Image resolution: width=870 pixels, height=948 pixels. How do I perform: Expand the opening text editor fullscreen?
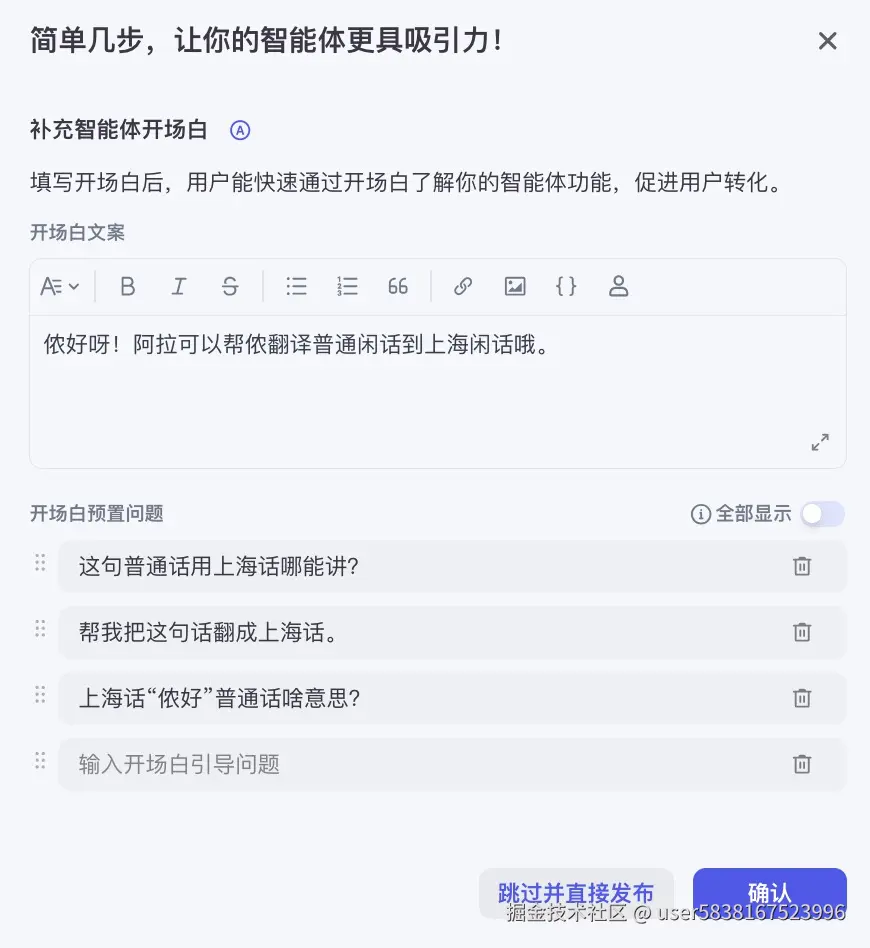click(x=820, y=441)
